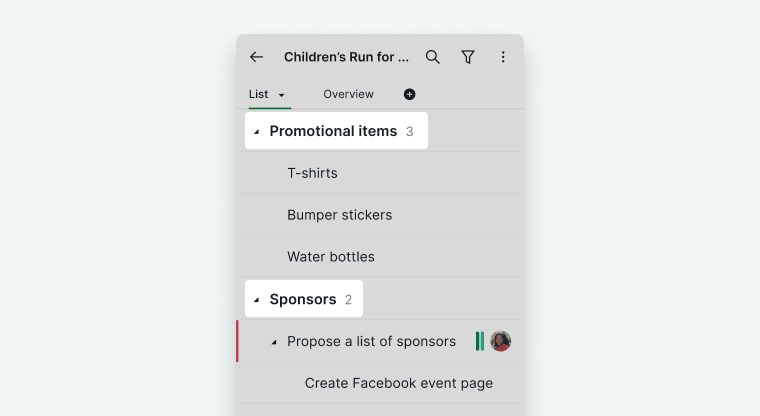760x416 pixels.
Task: Go back using the arrow icon
Action: pyautogui.click(x=256, y=57)
